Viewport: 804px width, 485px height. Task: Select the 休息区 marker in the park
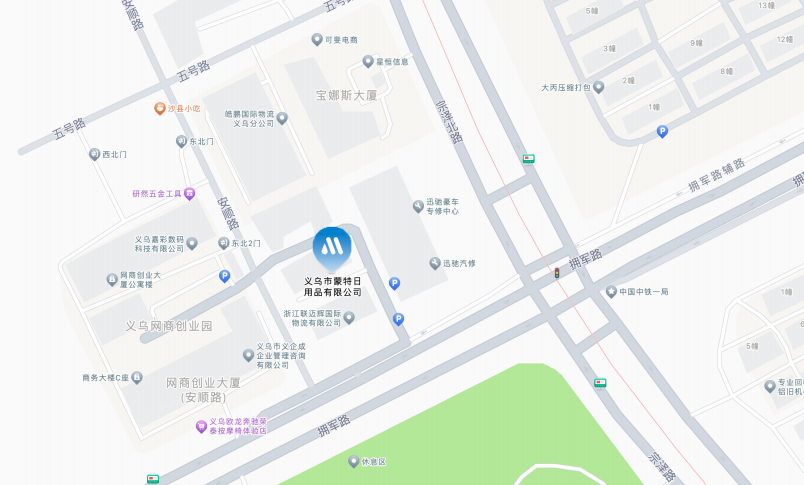pyautogui.click(x=353, y=461)
